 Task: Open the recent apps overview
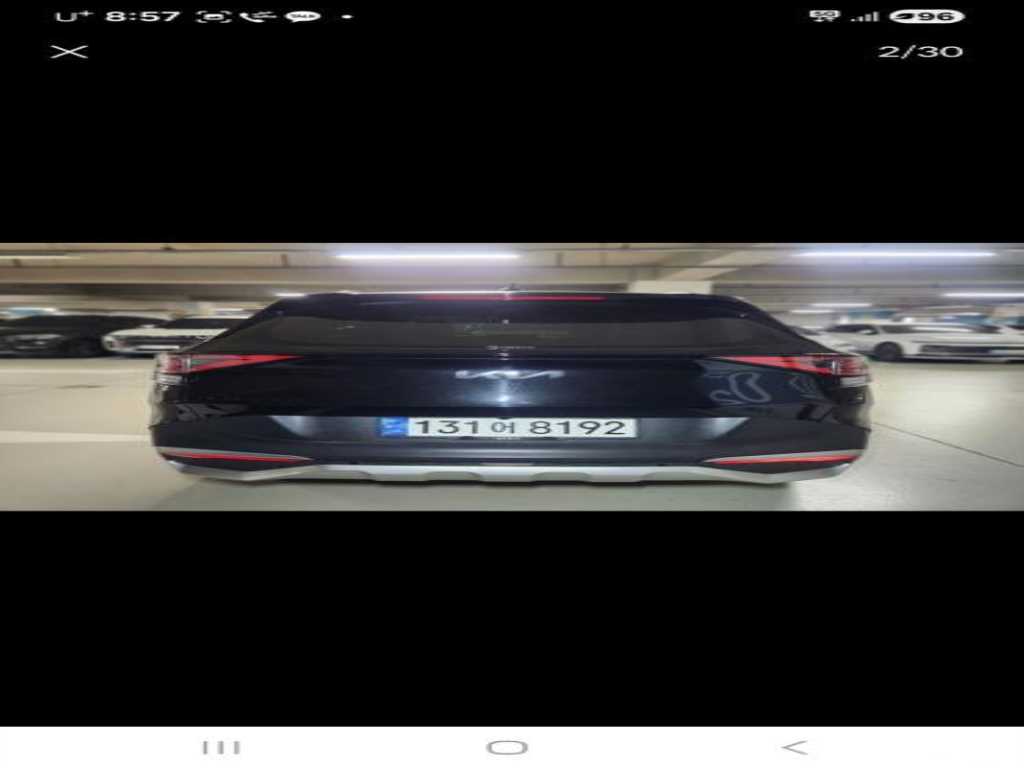click(x=221, y=747)
